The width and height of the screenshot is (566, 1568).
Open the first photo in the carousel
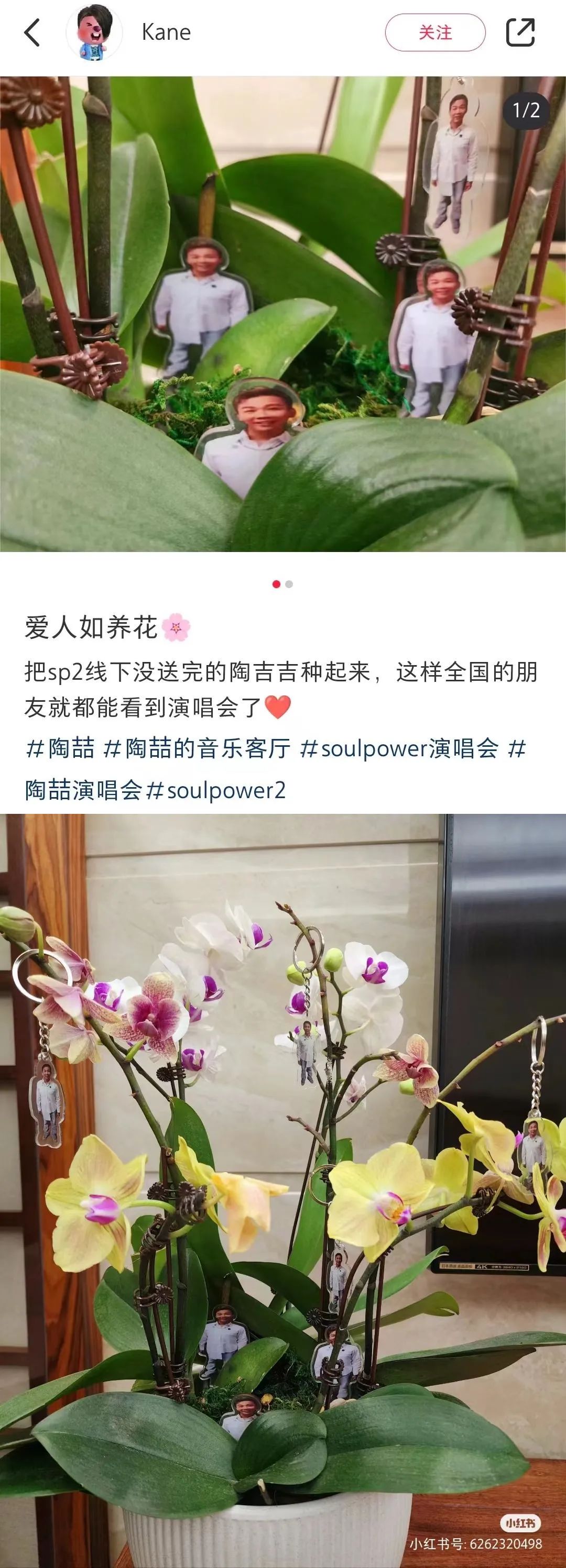click(x=282, y=314)
